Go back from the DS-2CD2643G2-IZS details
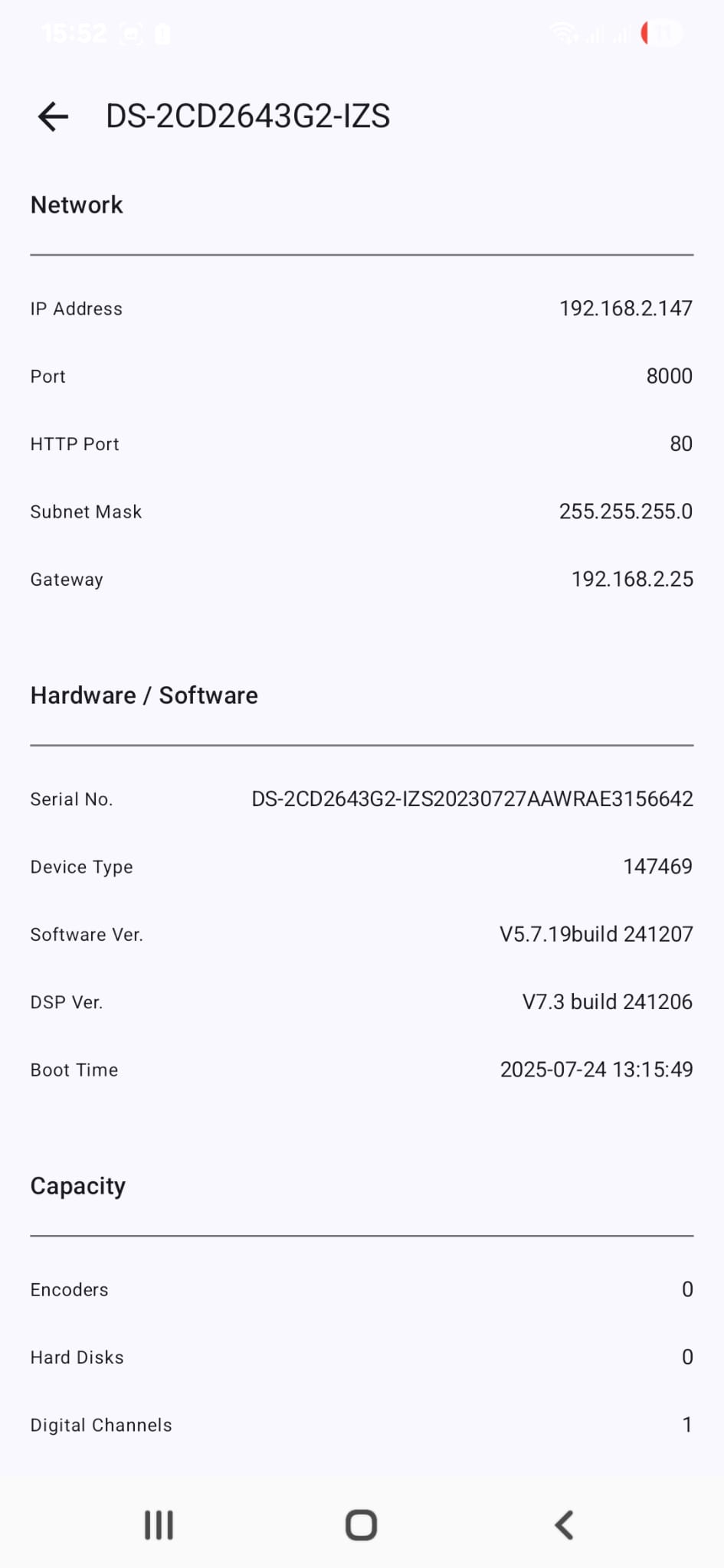724x1568 pixels. pyautogui.click(x=53, y=116)
